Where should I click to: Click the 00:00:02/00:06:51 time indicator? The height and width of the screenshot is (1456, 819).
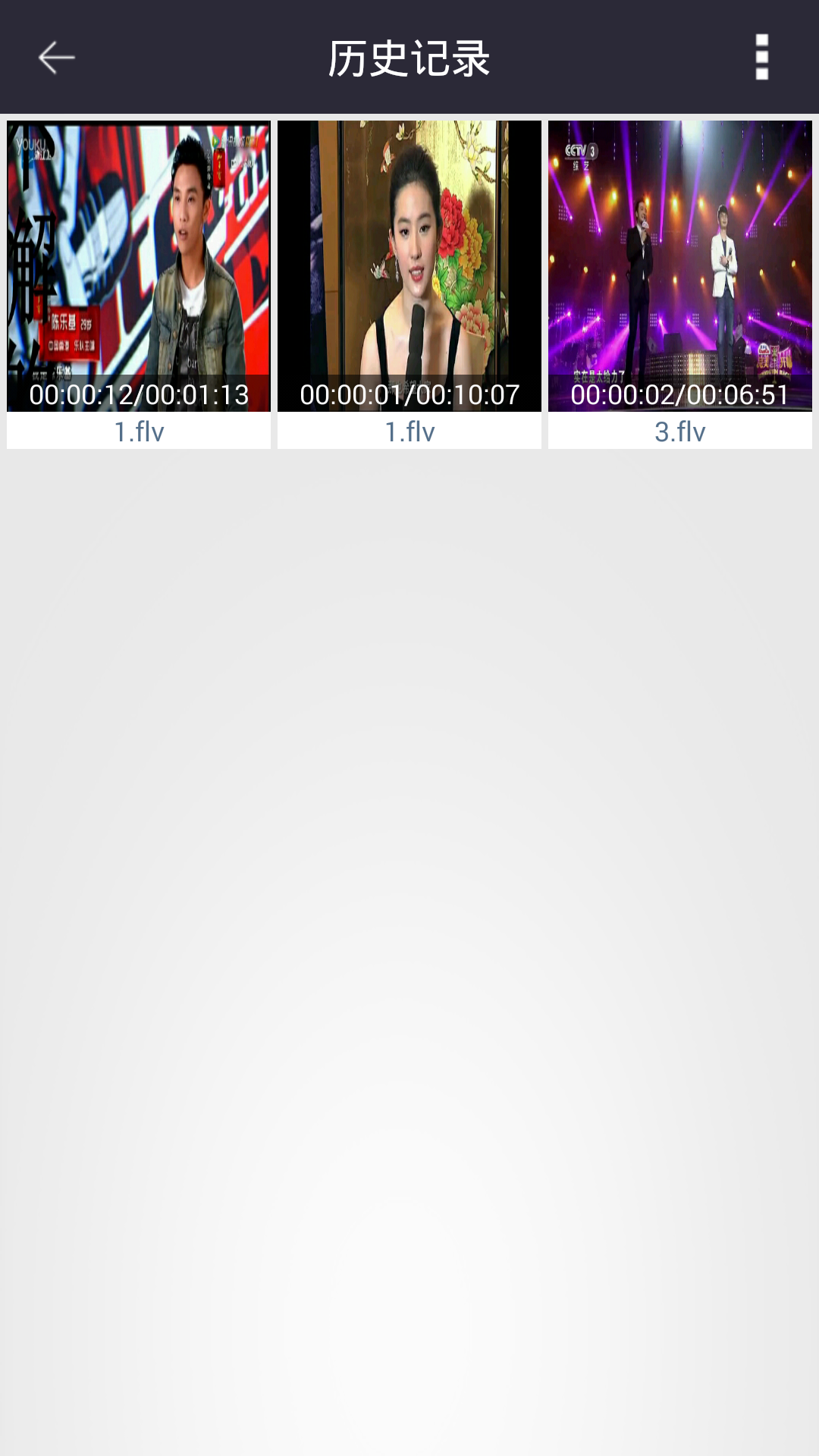[x=679, y=394]
